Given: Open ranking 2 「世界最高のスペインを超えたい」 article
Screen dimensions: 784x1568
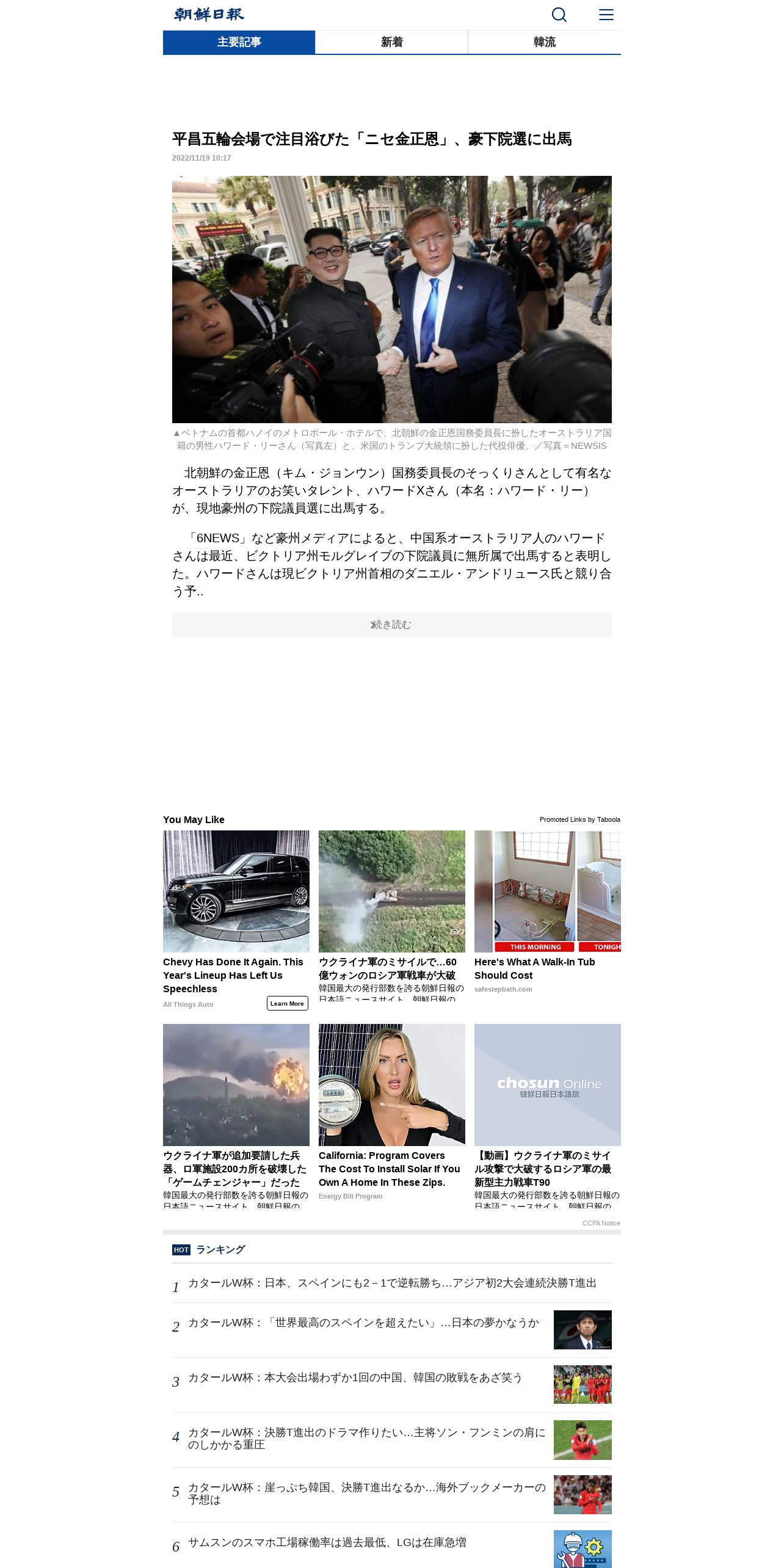Looking at the screenshot, I should coord(391,1330).
